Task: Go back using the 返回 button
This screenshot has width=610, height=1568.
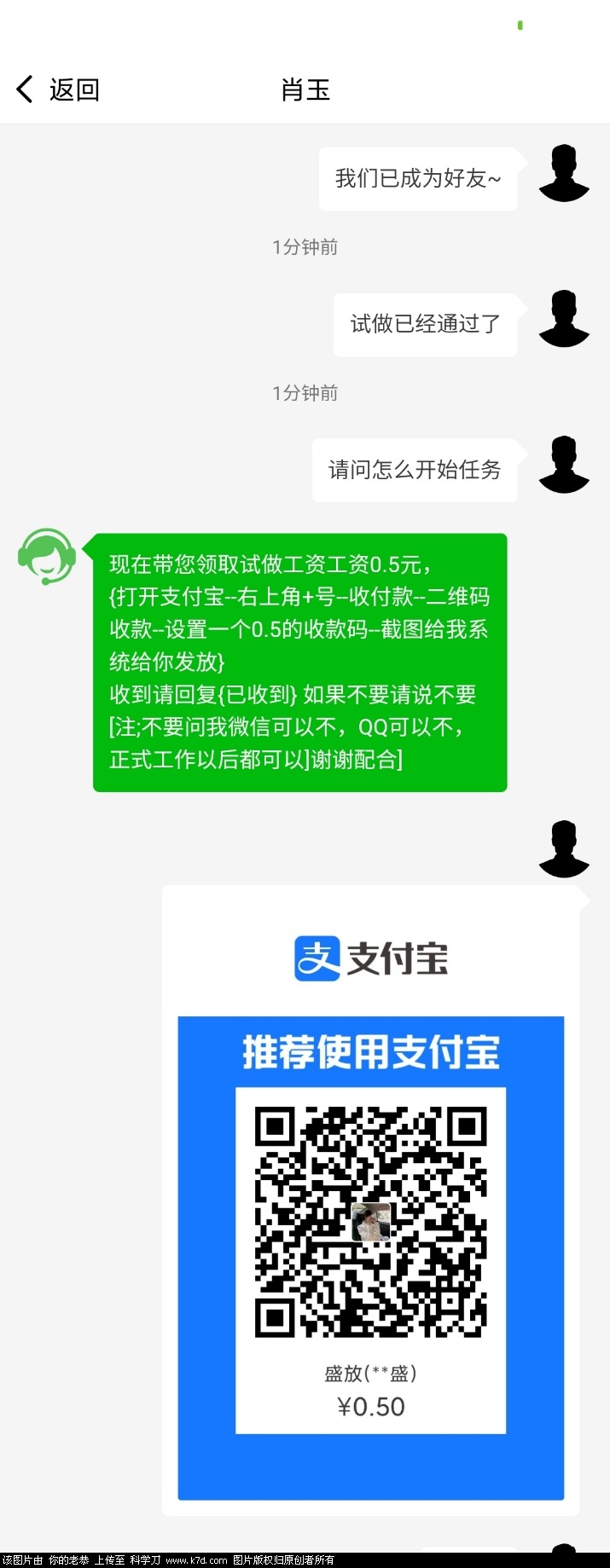Action: [58, 90]
